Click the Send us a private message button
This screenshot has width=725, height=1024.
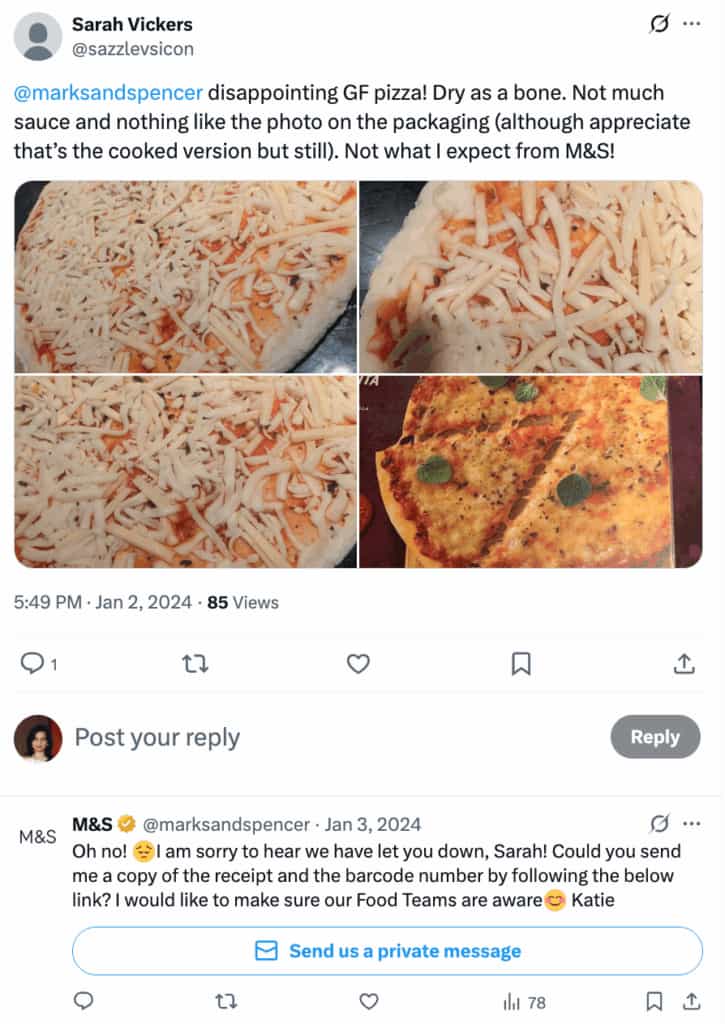tap(386, 951)
